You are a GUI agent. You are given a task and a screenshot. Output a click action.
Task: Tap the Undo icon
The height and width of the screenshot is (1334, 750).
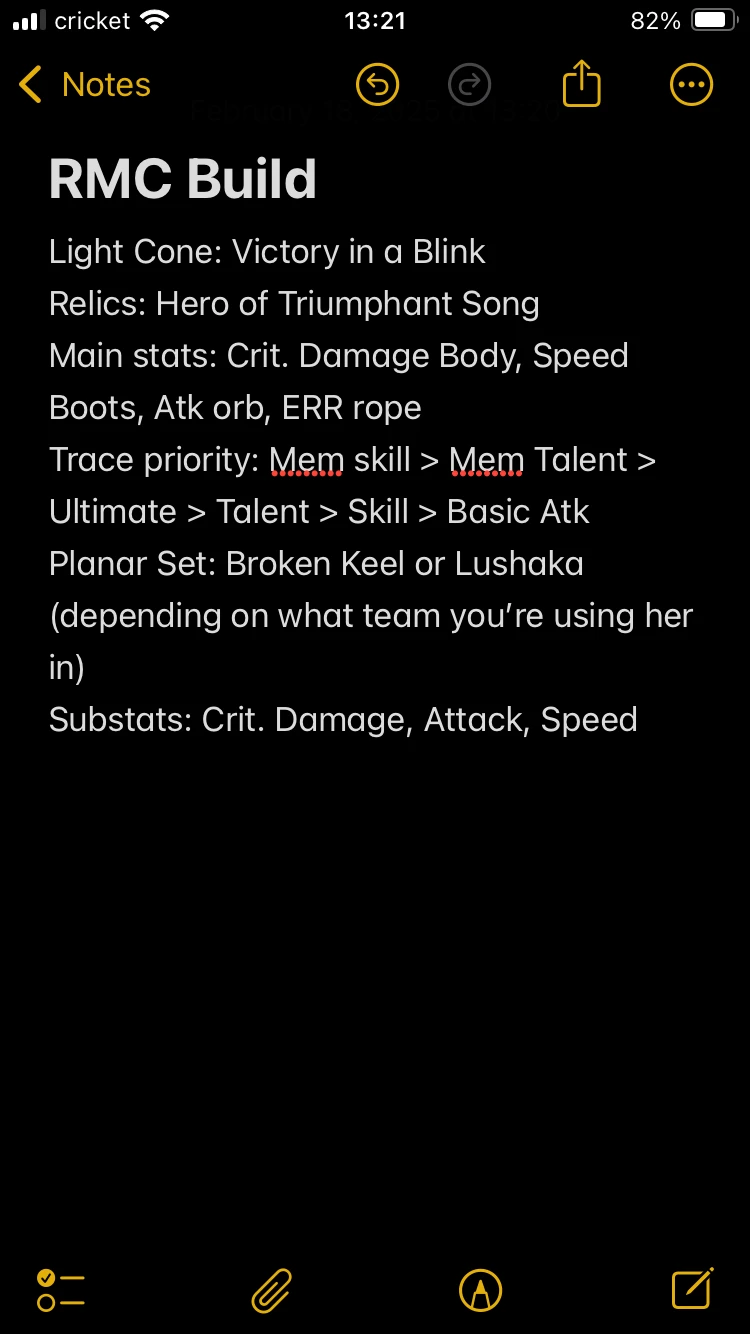tap(377, 85)
